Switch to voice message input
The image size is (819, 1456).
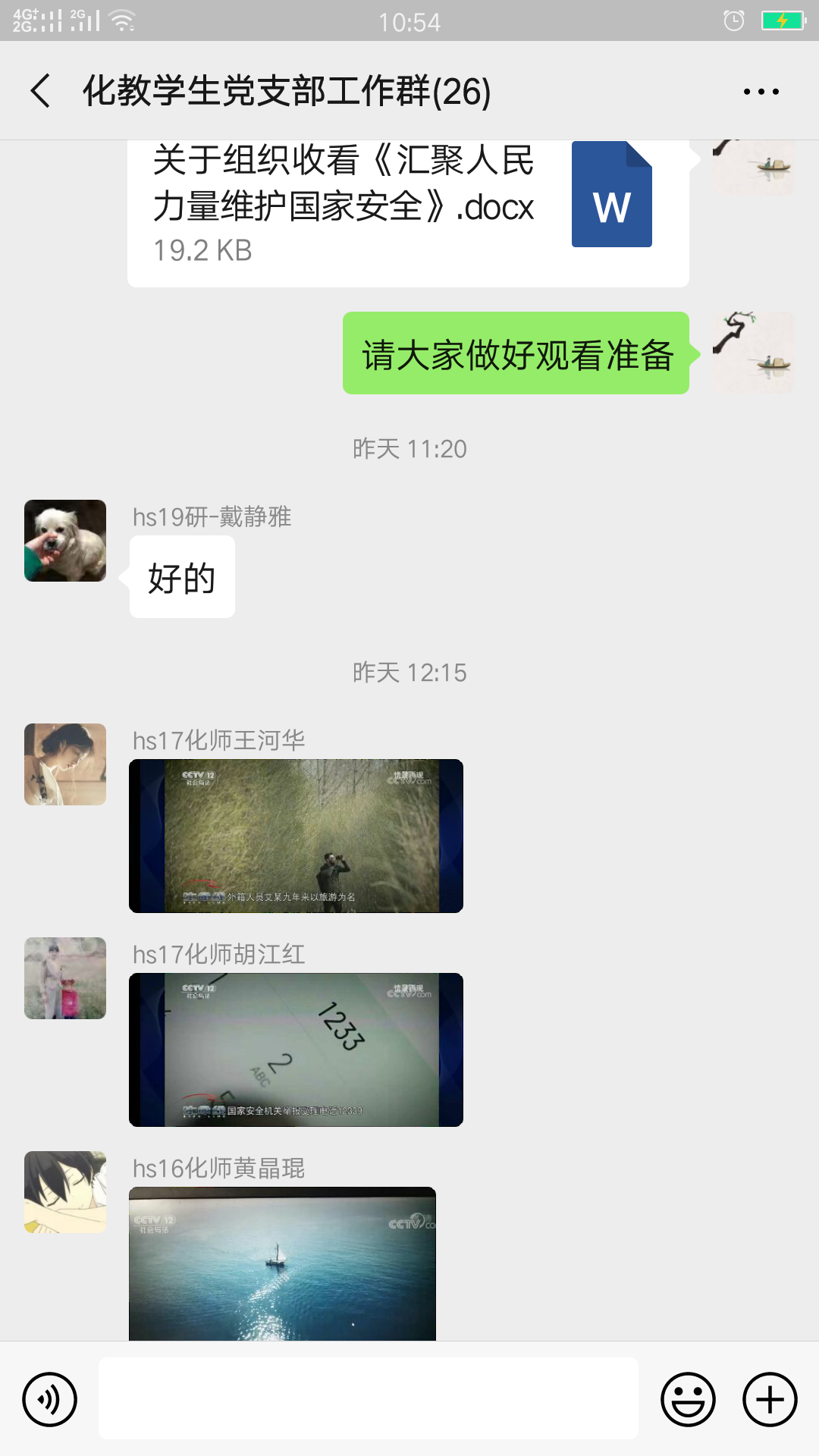(50, 1399)
